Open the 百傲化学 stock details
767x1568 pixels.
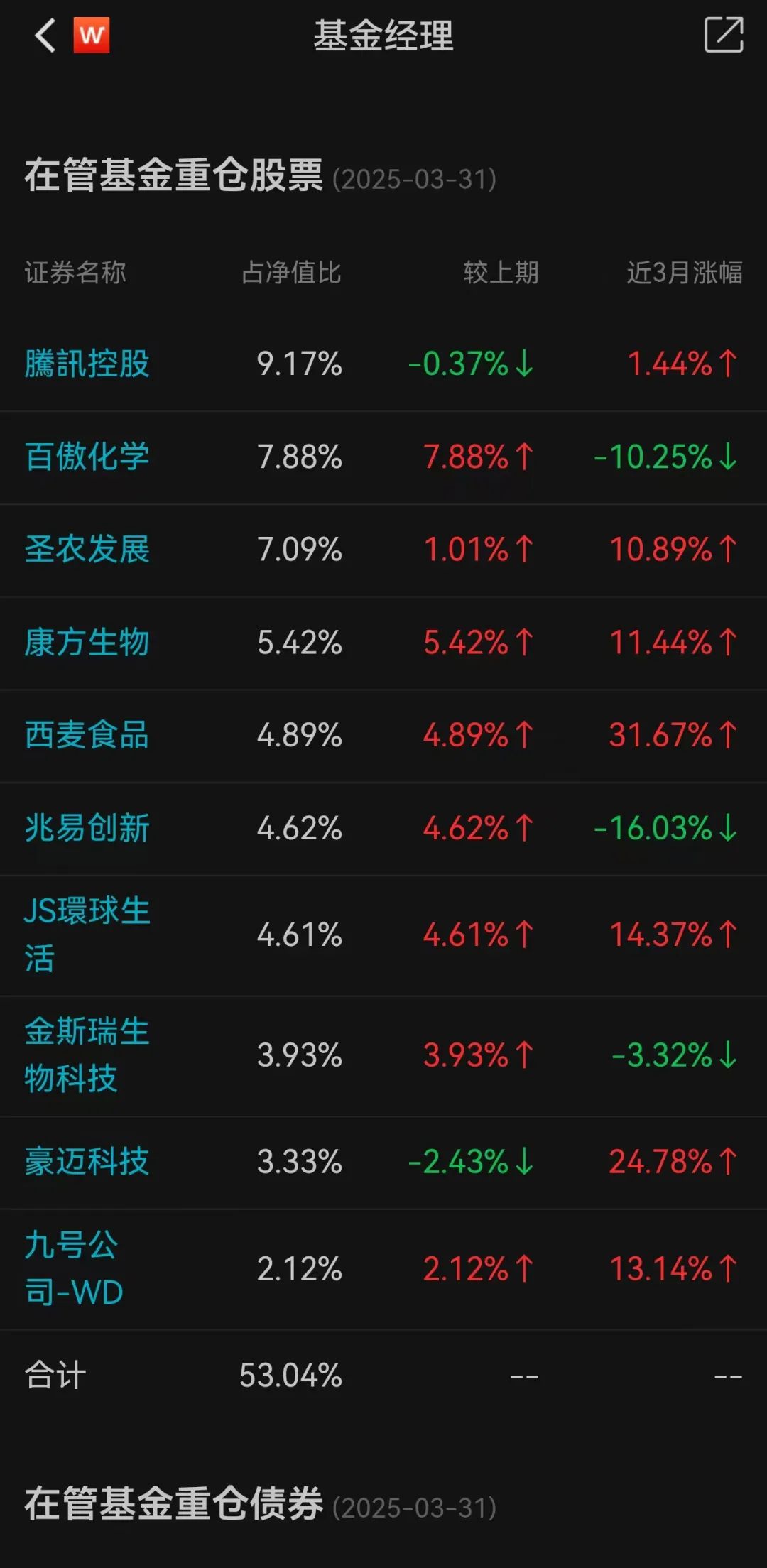[87, 457]
